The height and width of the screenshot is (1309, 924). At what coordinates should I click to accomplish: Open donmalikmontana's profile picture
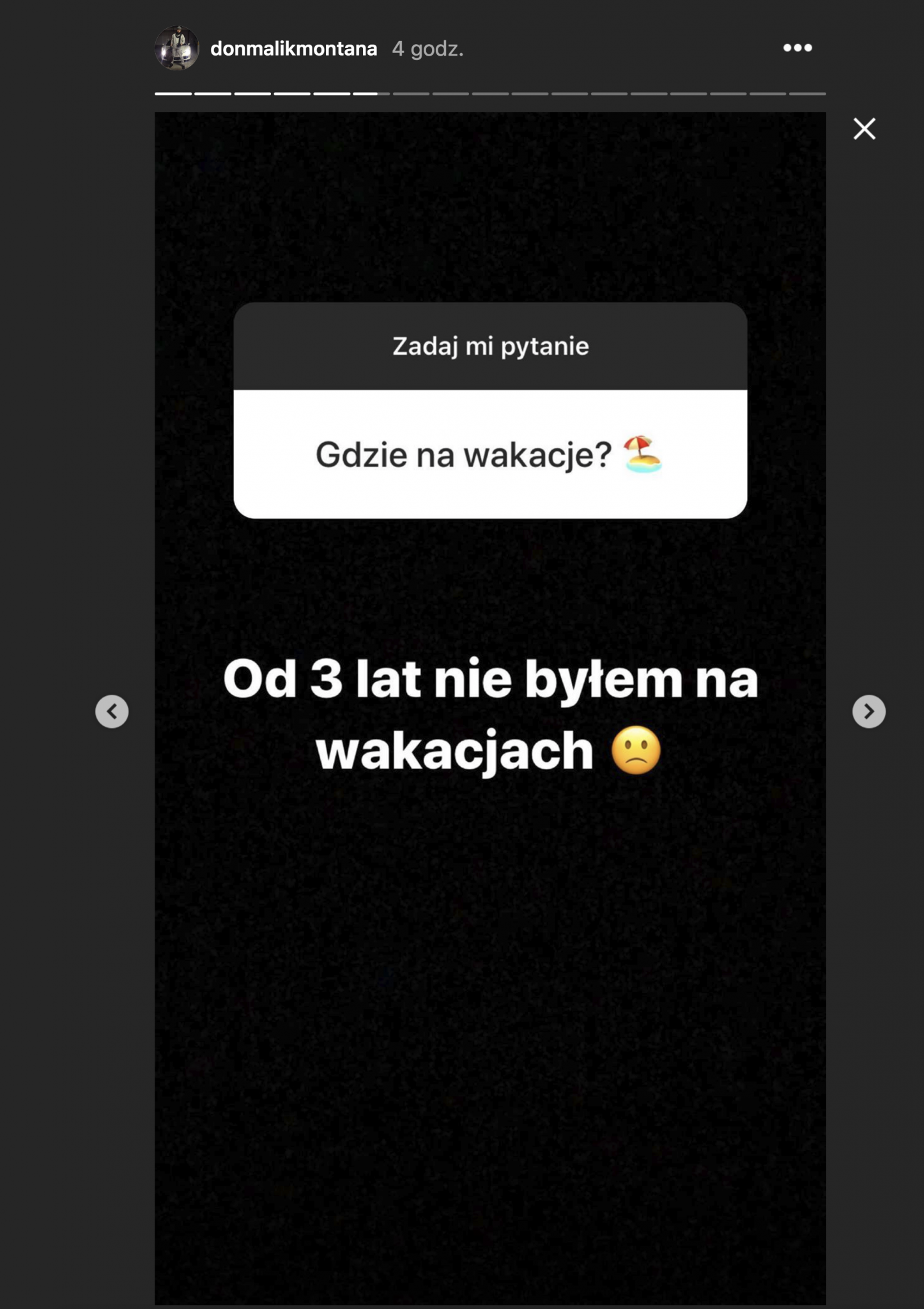tap(177, 48)
